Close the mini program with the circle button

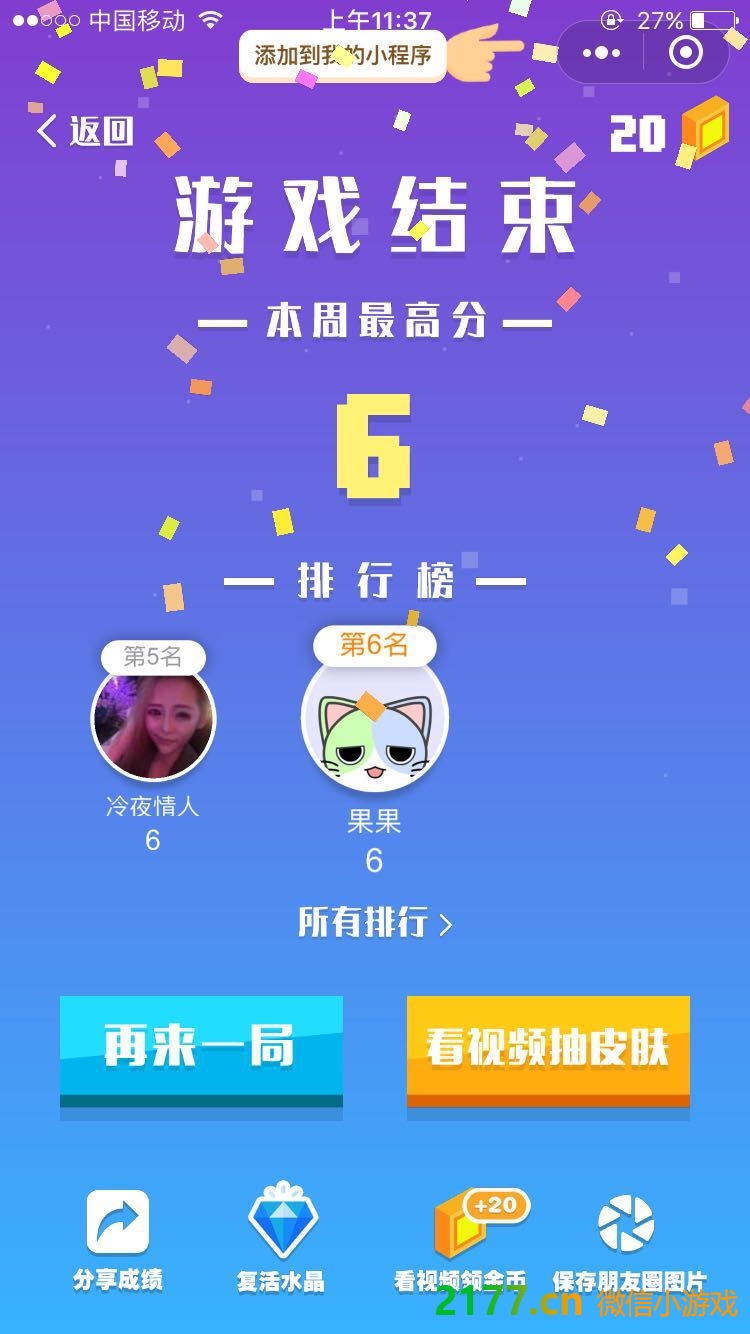pos(686,53)
